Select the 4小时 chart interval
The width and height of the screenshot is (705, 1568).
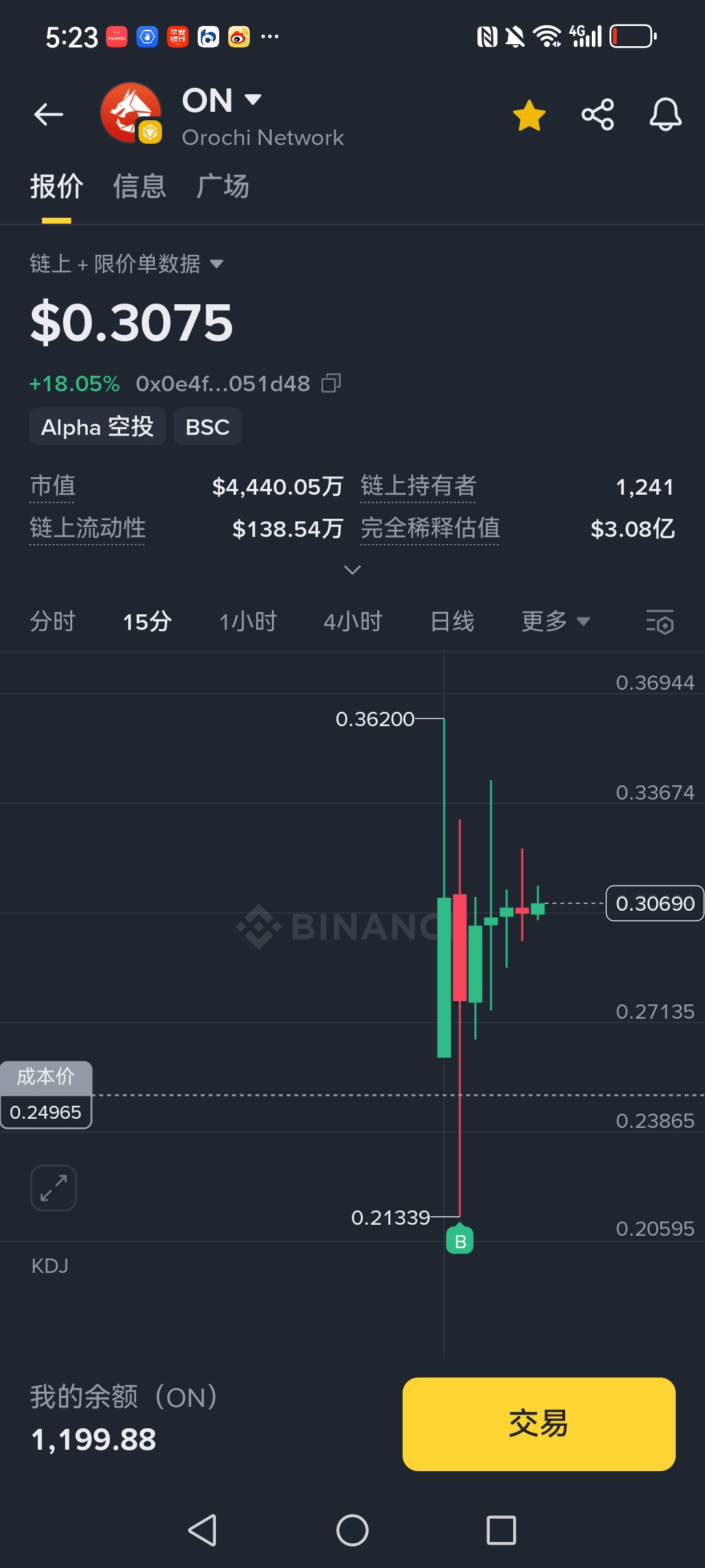[352, 621]
